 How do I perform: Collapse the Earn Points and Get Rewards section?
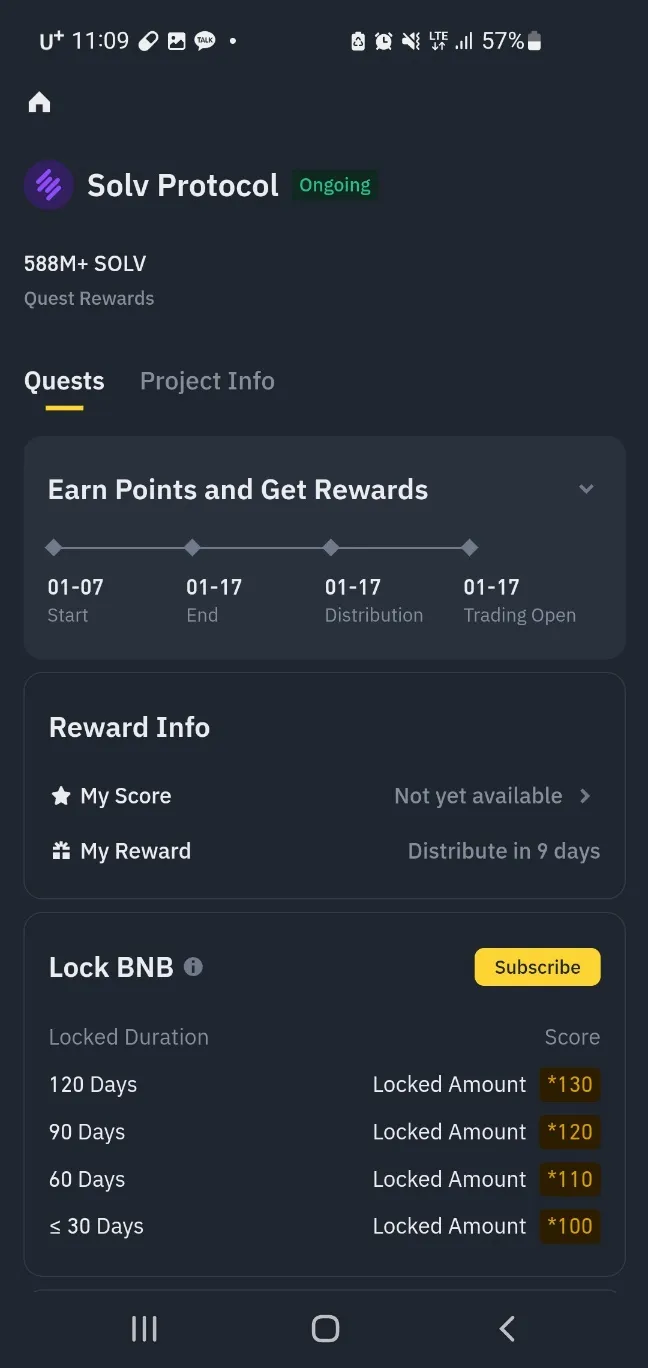586,489
